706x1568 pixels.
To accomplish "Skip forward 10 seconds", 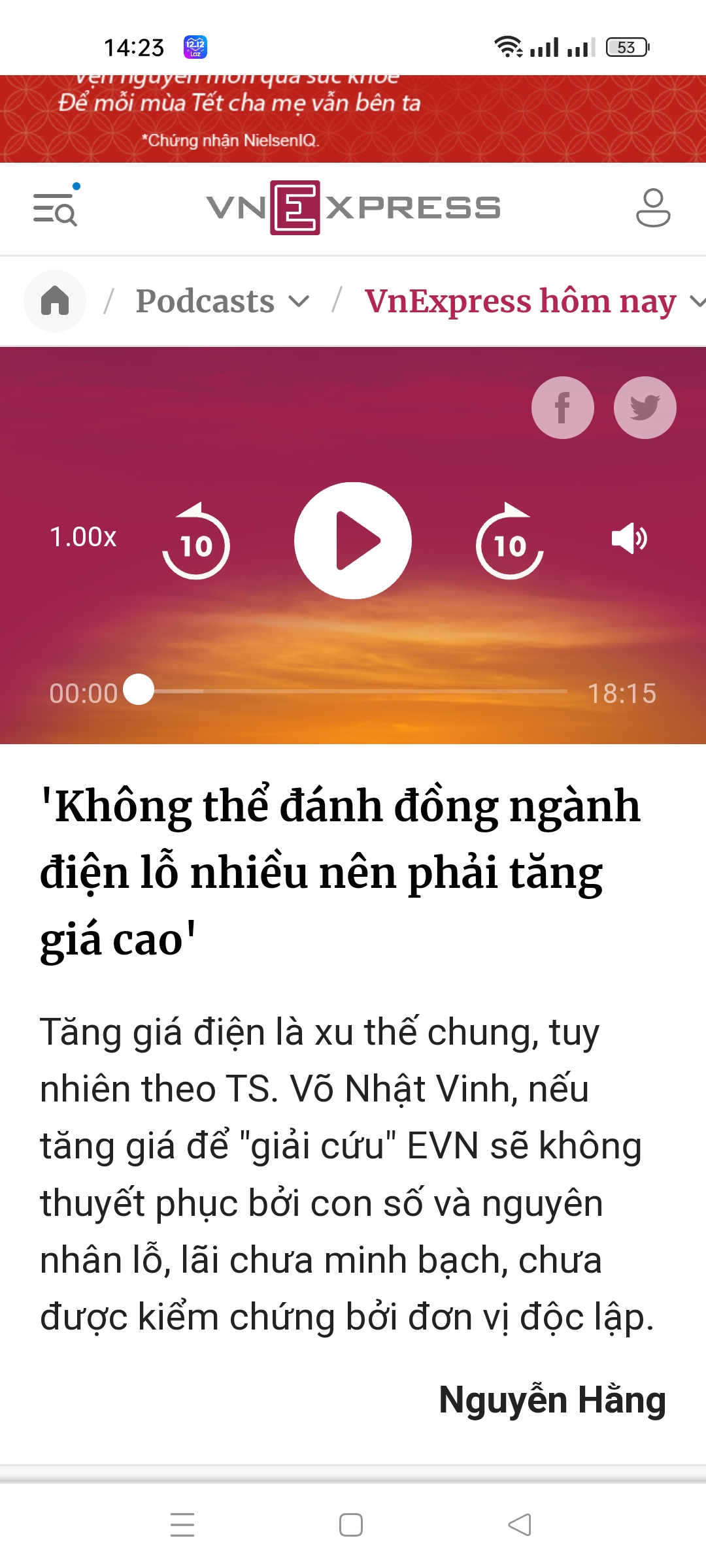I will tap(509, 542).
